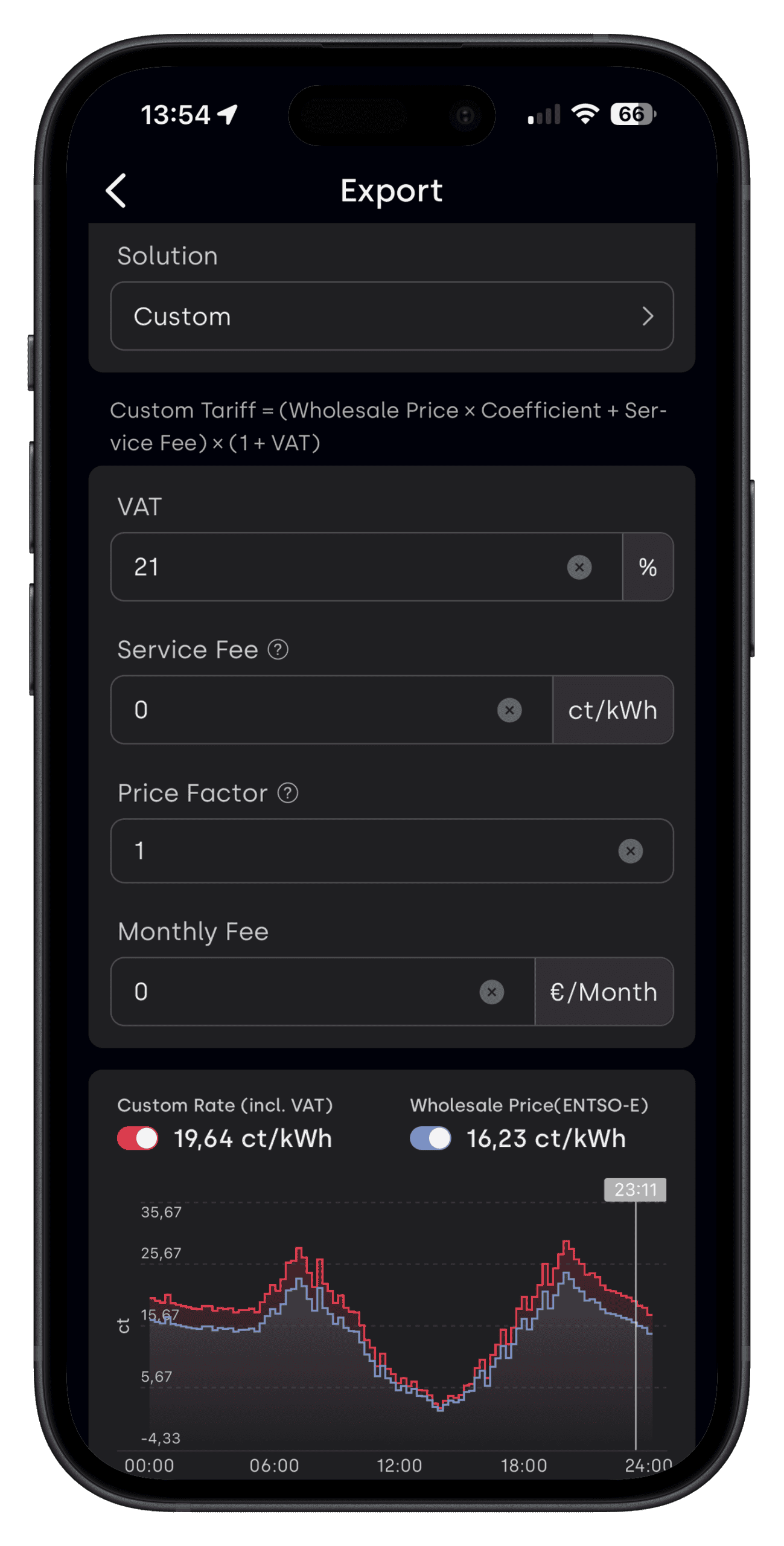
Task: Toggle off Custom Rate chart line
Action: [x=138, y=1138]
